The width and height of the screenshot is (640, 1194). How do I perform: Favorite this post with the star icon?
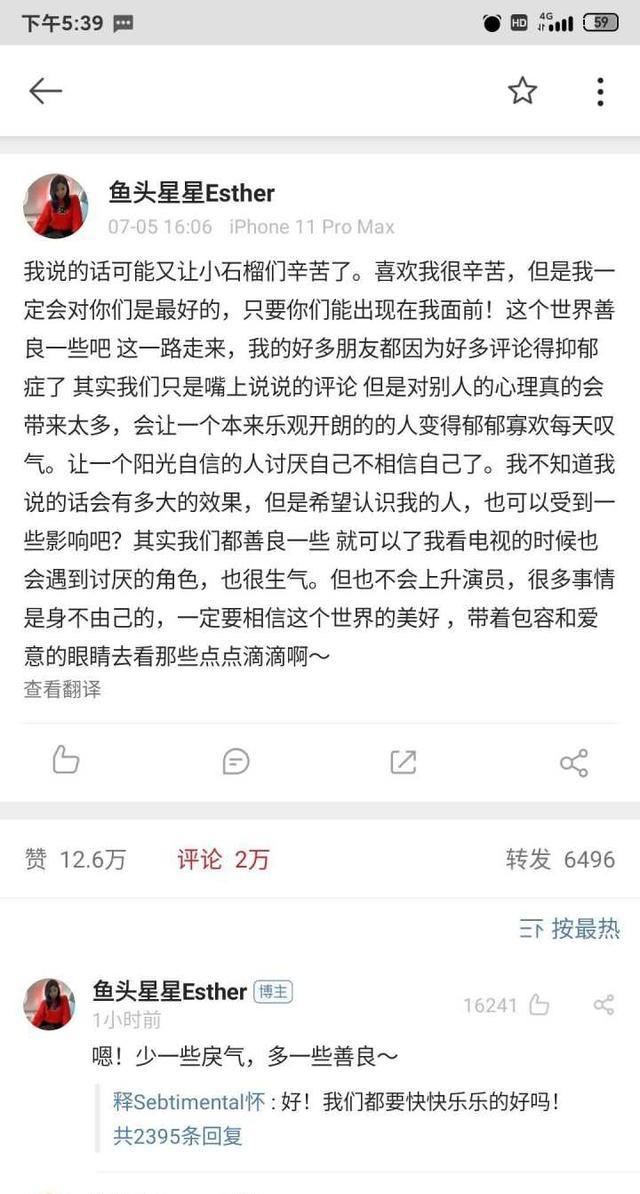[523, 91]
